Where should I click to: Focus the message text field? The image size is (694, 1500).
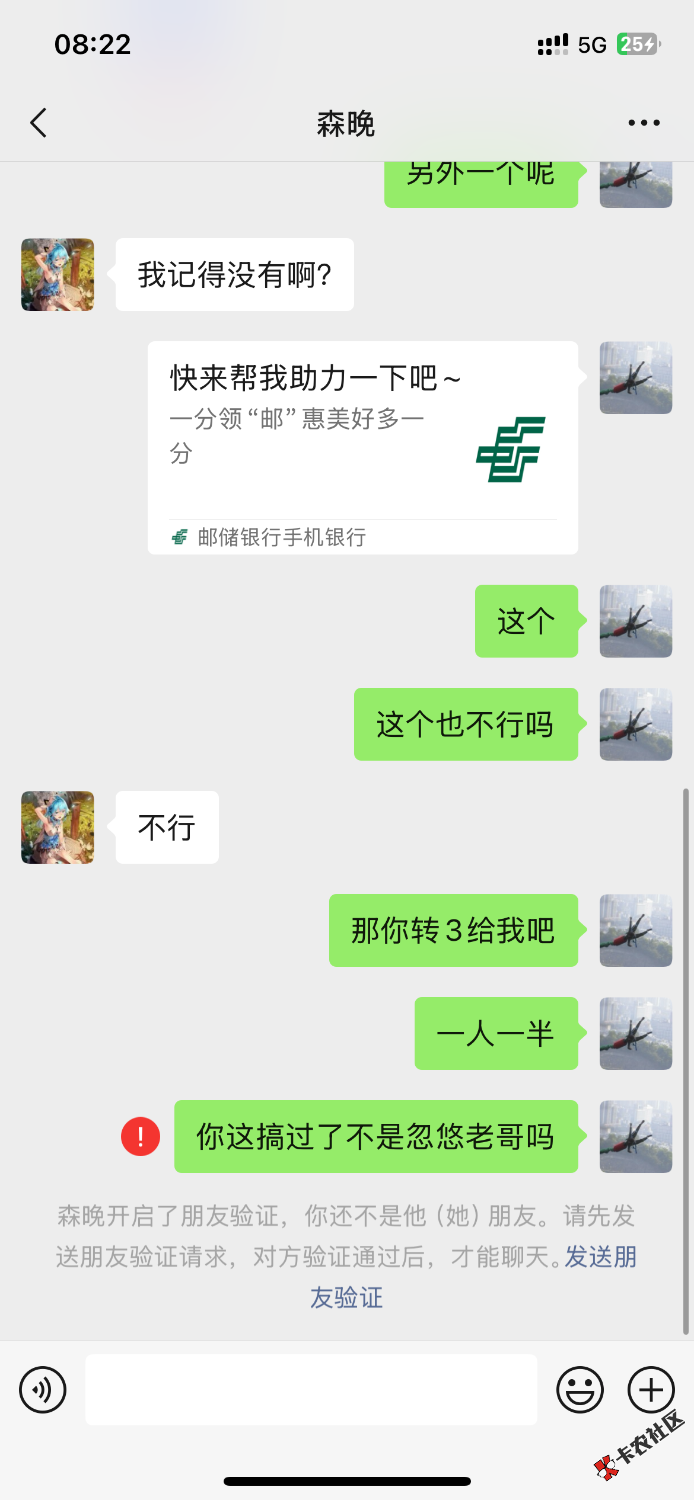pos(310,1390)
